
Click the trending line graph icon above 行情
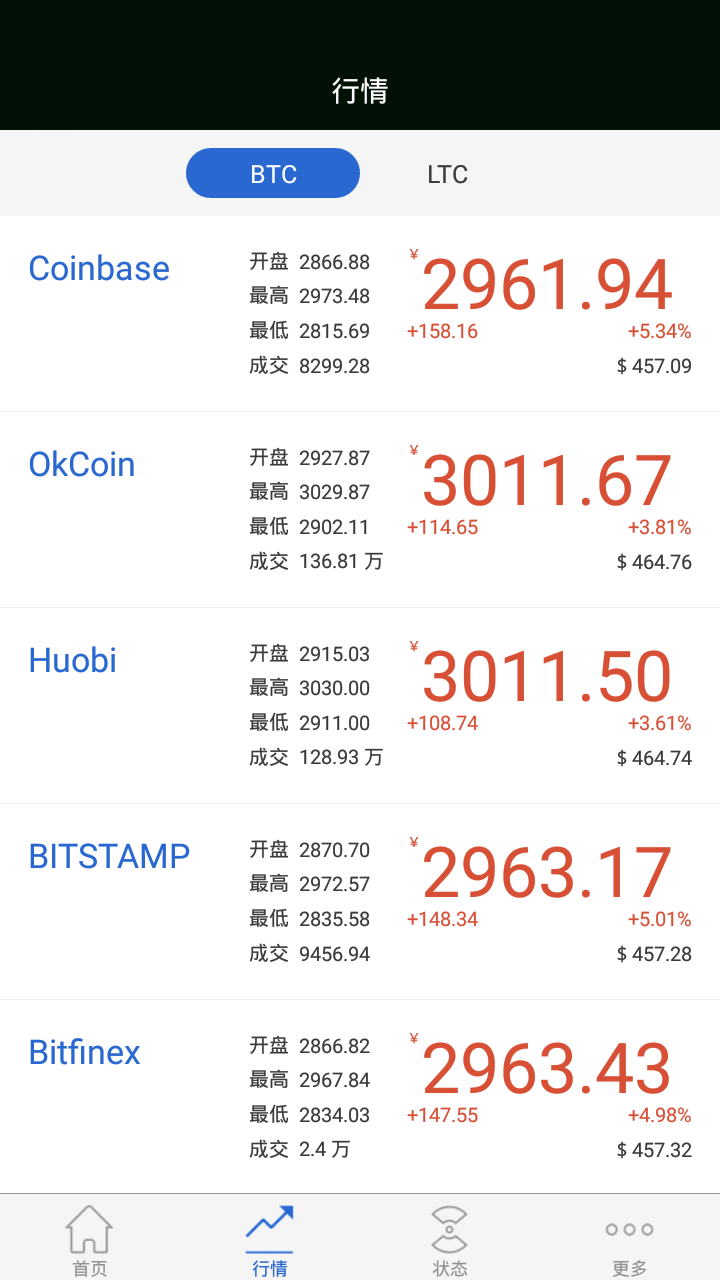[x=269, y=1222]
